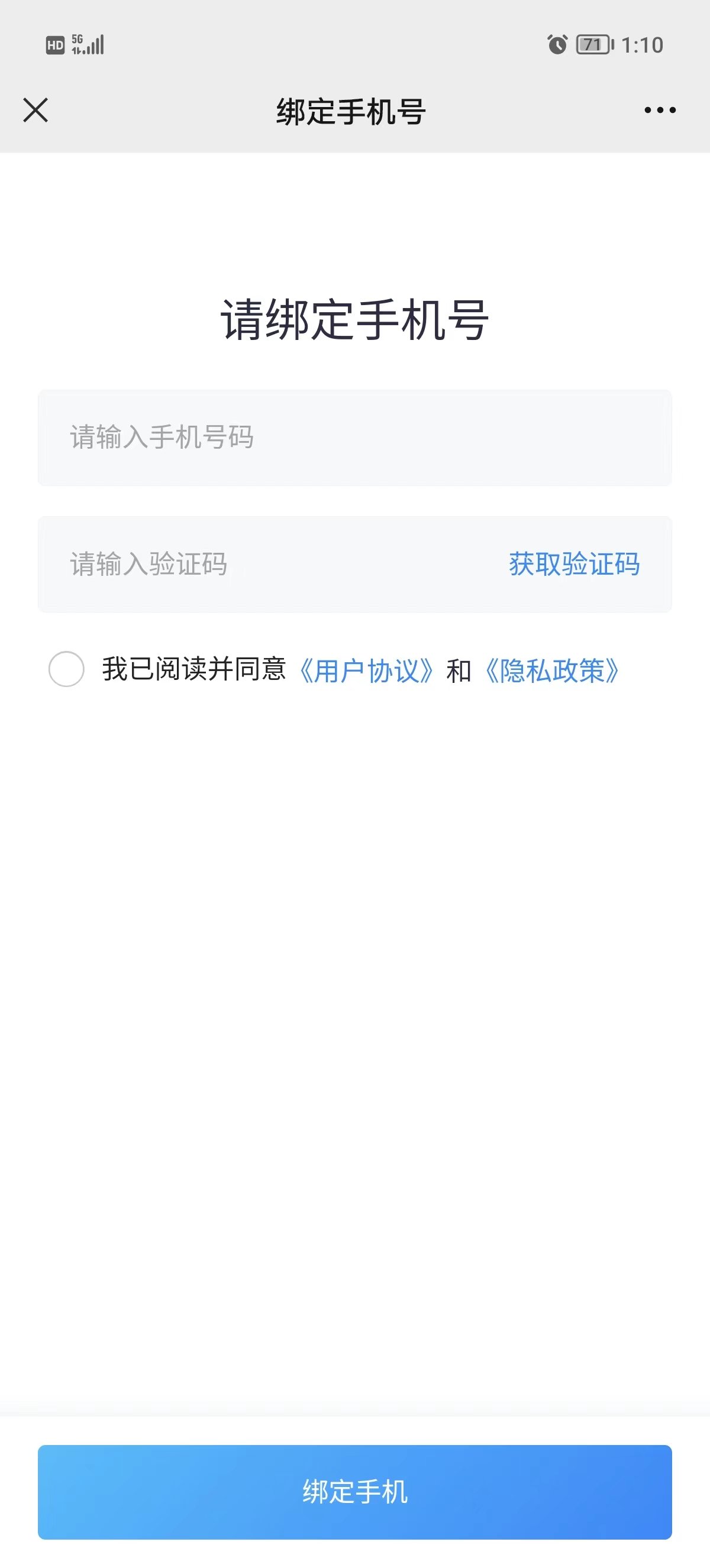Focus the phone number input field
This screenshot has width=710, height=1568.
pyautogui.click(x=354, y=438)
